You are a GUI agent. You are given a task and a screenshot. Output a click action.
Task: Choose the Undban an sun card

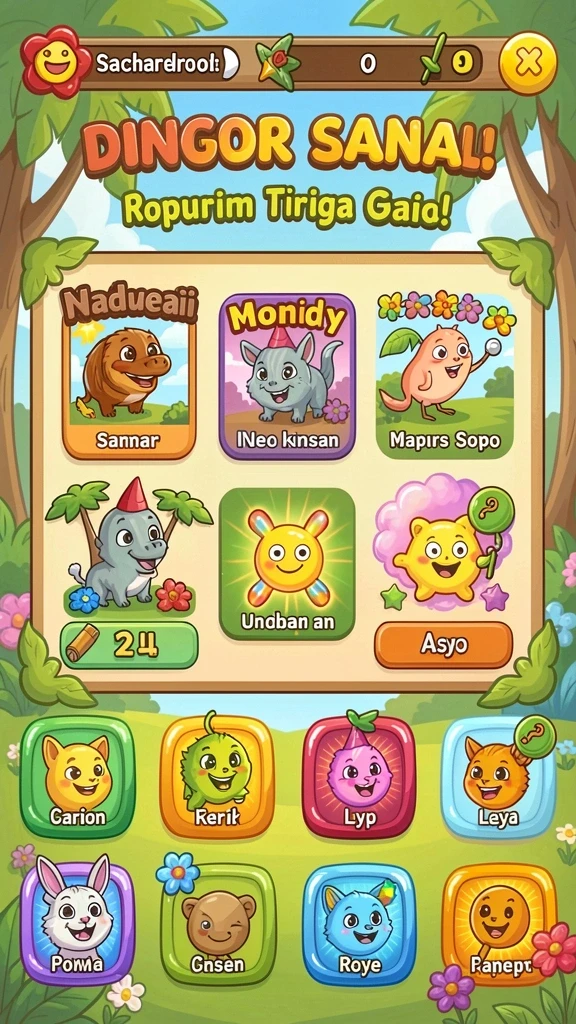pyautogui.click(x=287, y=564)
